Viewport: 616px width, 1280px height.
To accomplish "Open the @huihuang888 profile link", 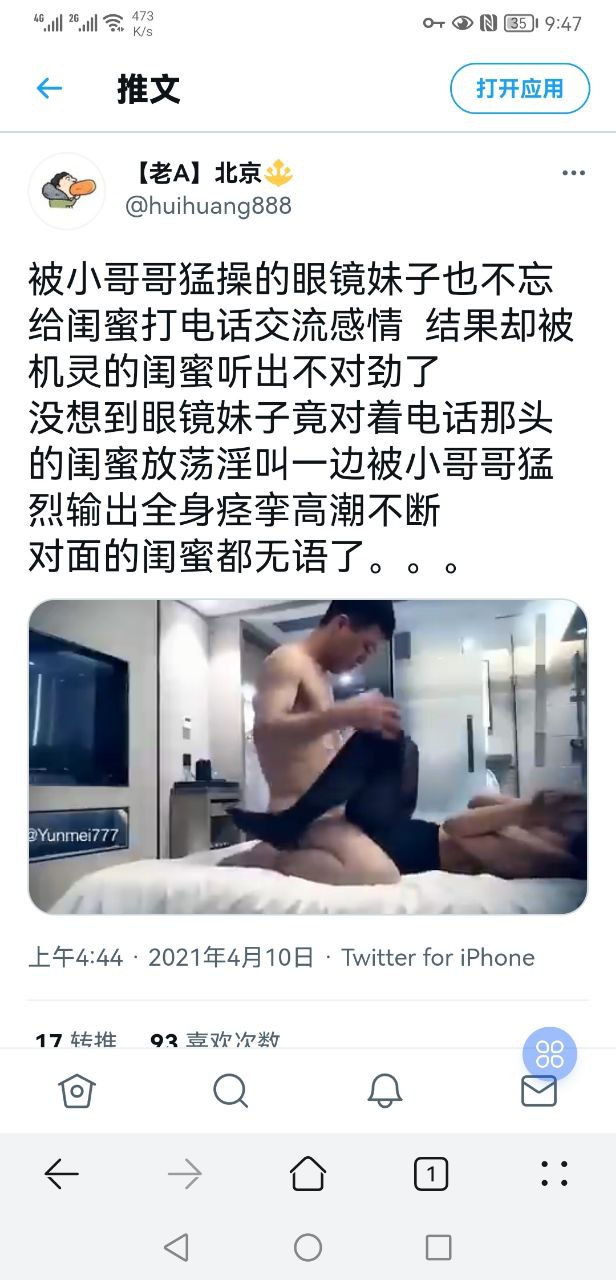I will [x=207, y=205].
